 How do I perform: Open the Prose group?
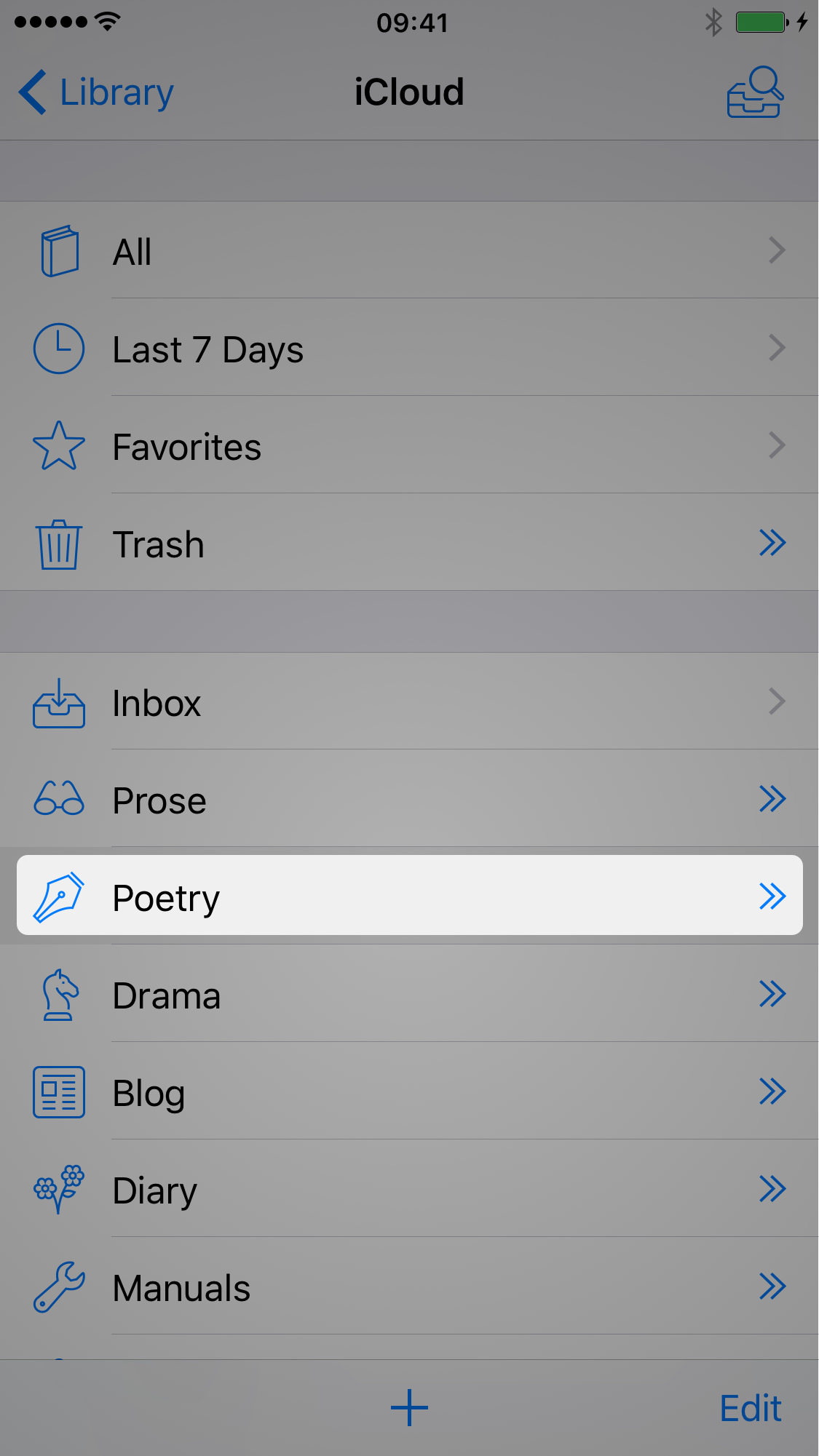pyautogui.click(x=409, y=799)
